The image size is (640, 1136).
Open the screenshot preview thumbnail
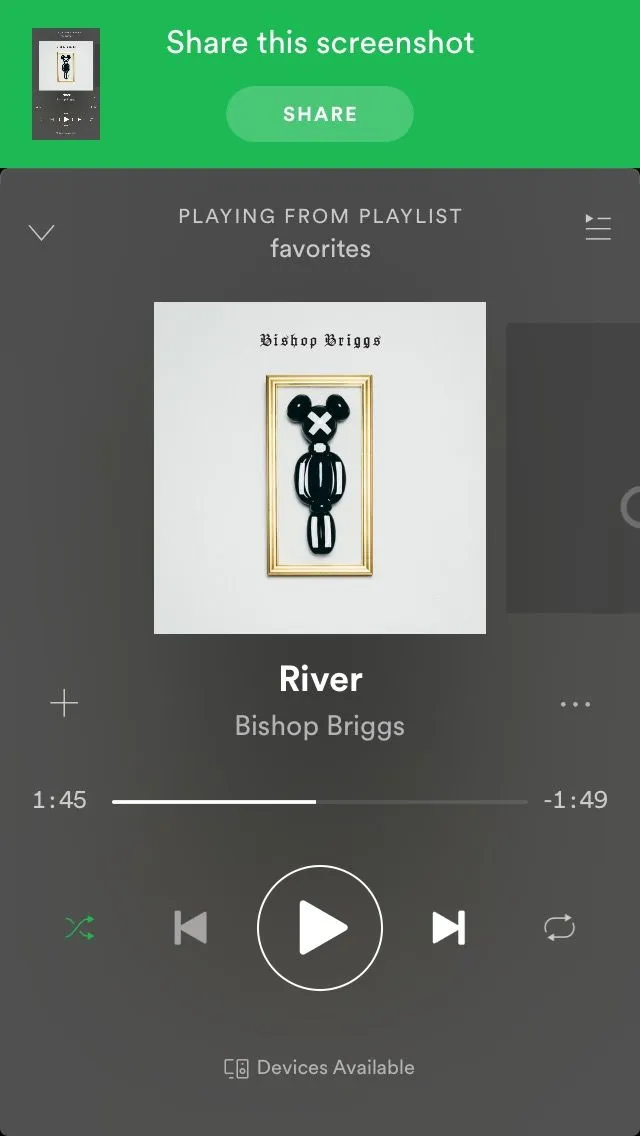(66, 84)
